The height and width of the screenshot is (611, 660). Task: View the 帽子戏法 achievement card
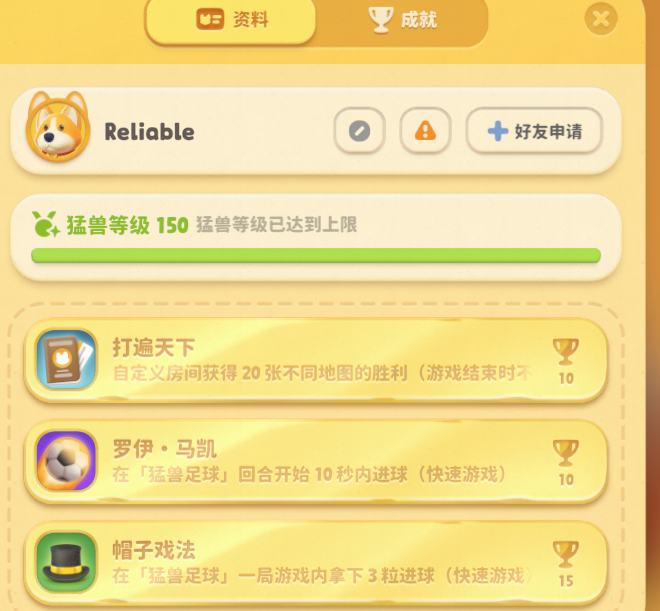(x=315, y=561)
